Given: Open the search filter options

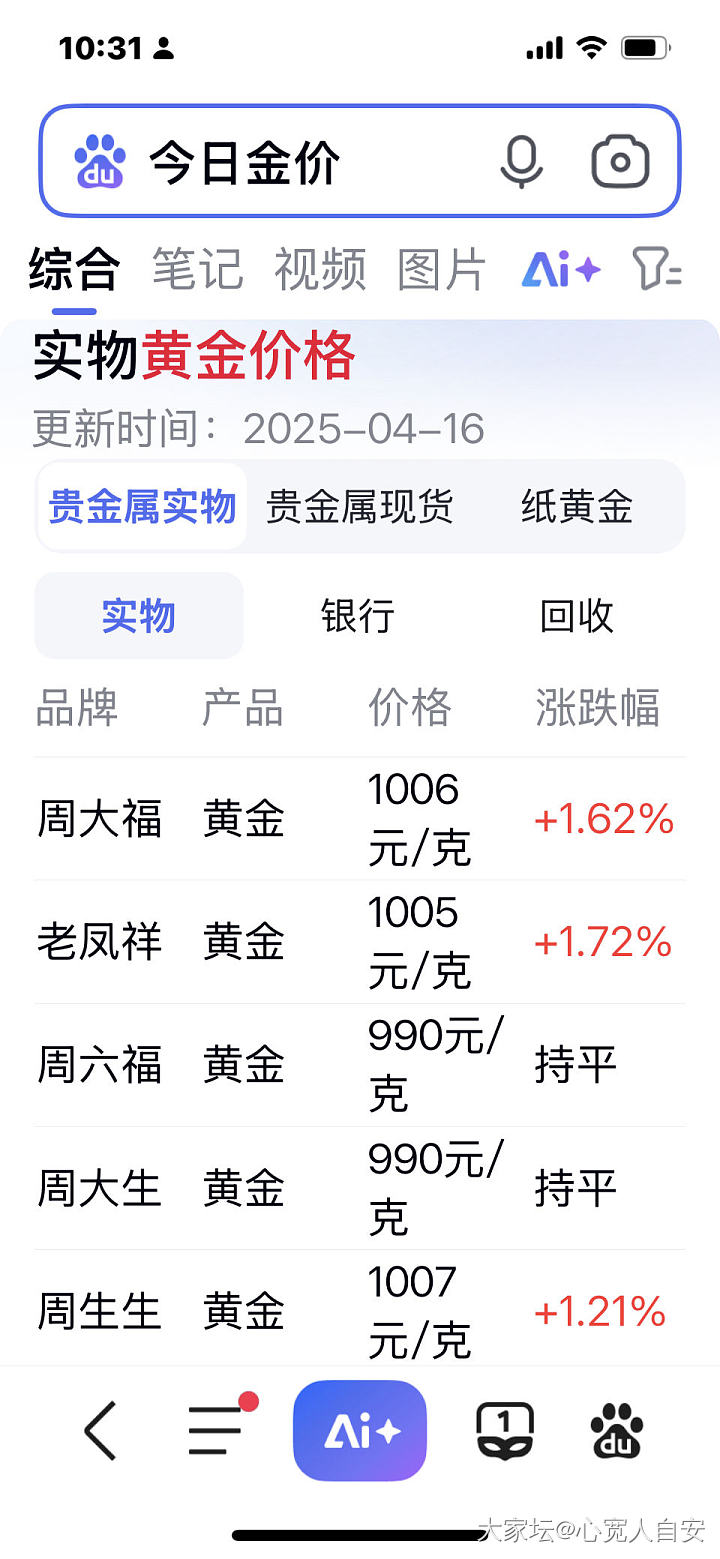Looking at the screenshot, I should (x=657, y=270).
